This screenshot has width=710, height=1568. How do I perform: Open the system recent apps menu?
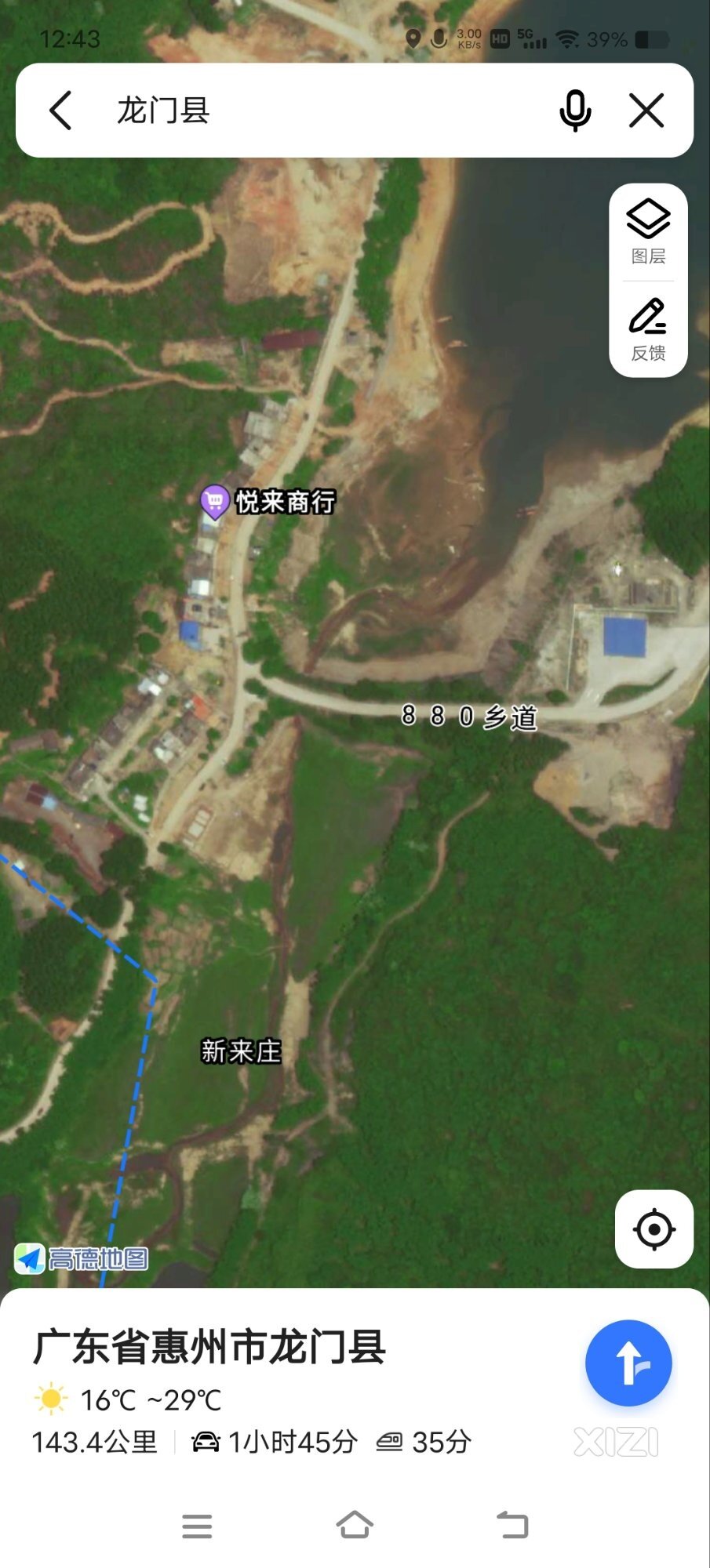[x=197, y=1526]
